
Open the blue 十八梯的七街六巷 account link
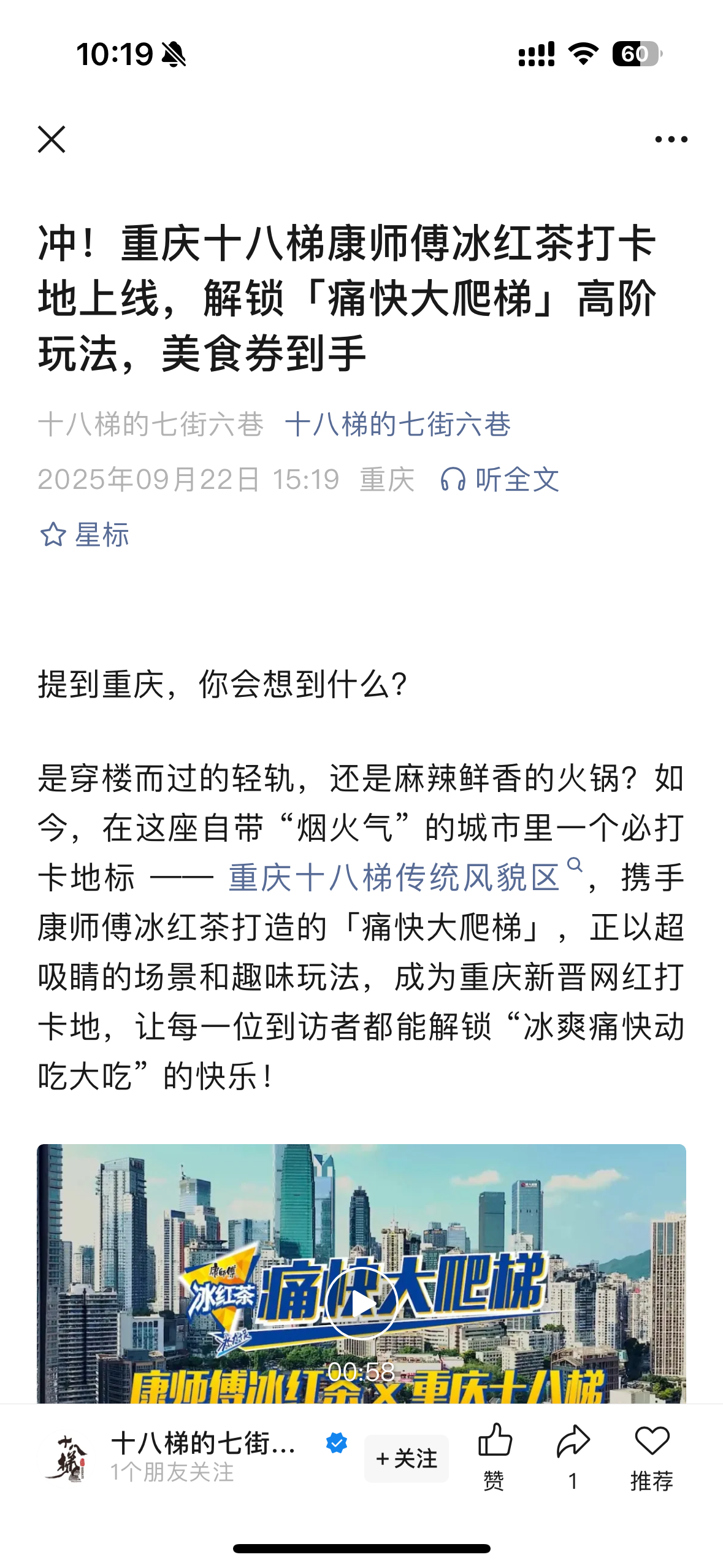397,425
